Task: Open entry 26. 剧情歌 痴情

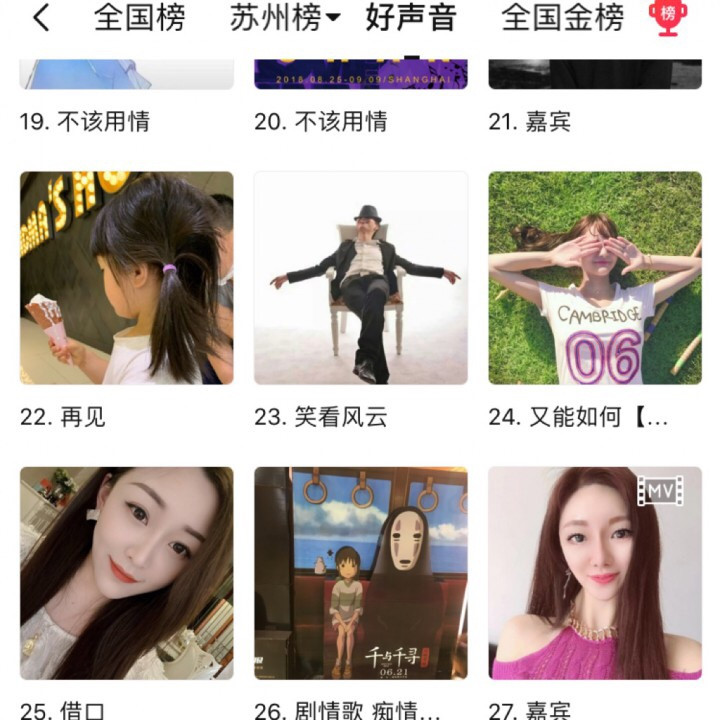Action: (x=361, y=573)
